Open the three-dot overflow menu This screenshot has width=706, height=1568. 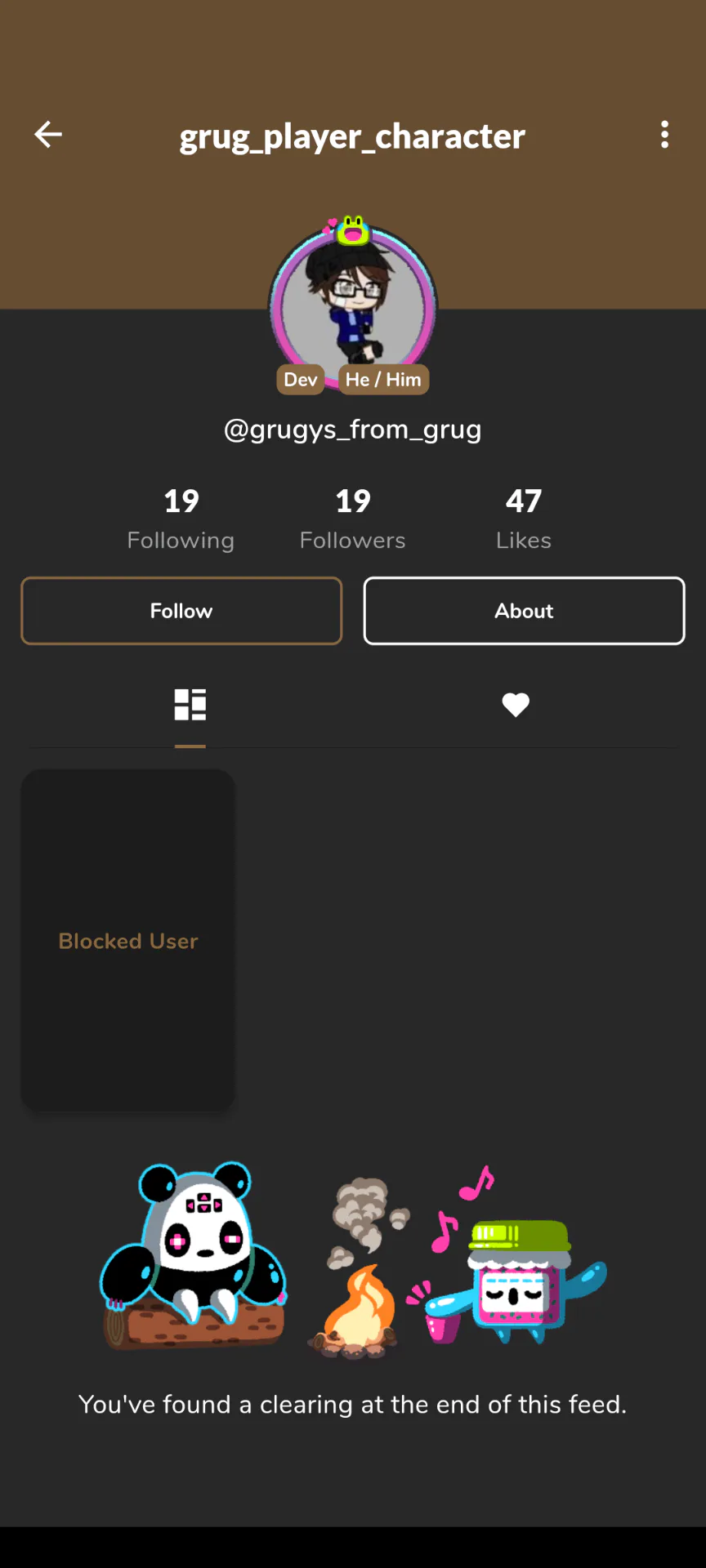pos(664,135)
